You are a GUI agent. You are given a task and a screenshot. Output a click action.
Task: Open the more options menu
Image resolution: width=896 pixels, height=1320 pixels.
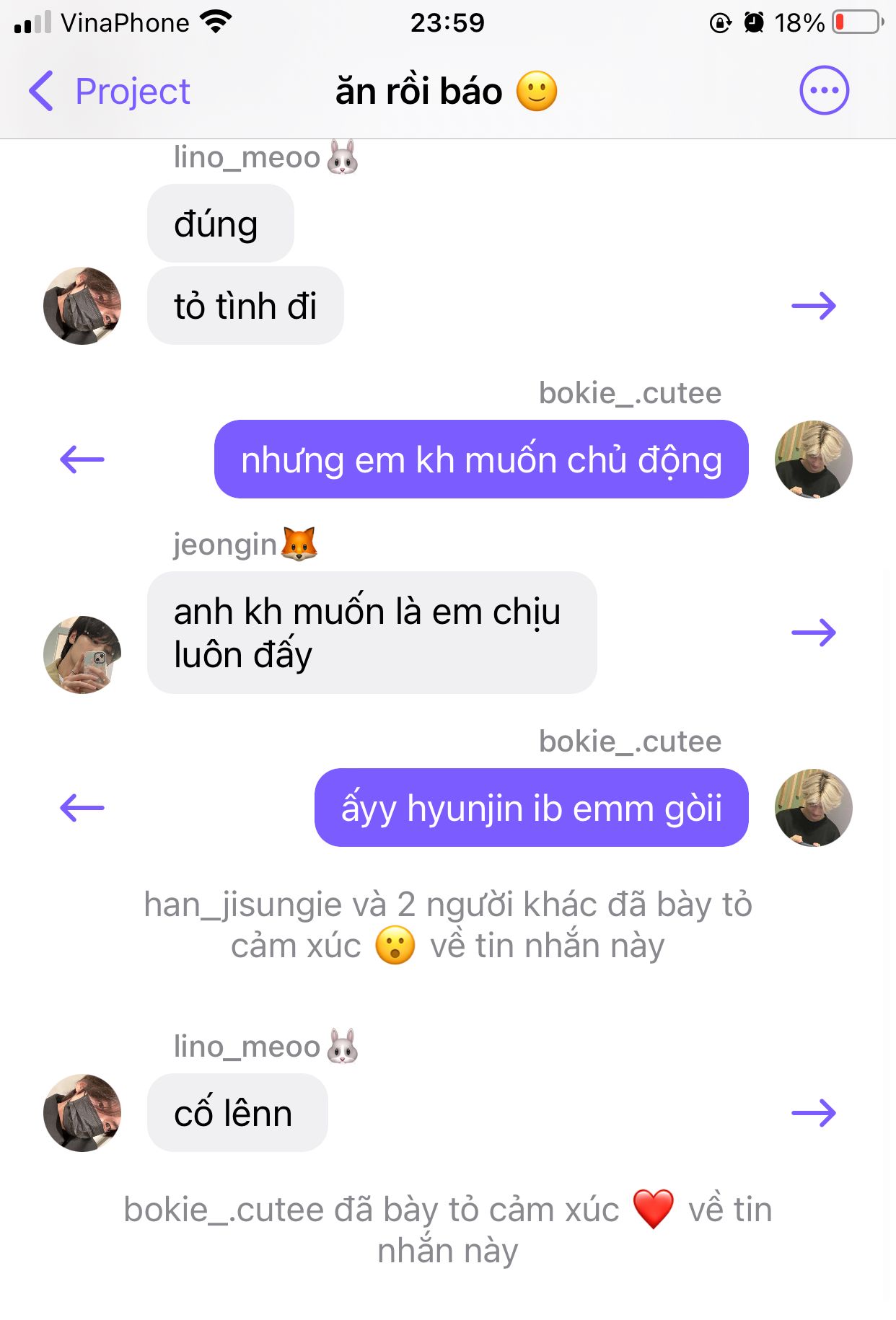tap(824, 91)
